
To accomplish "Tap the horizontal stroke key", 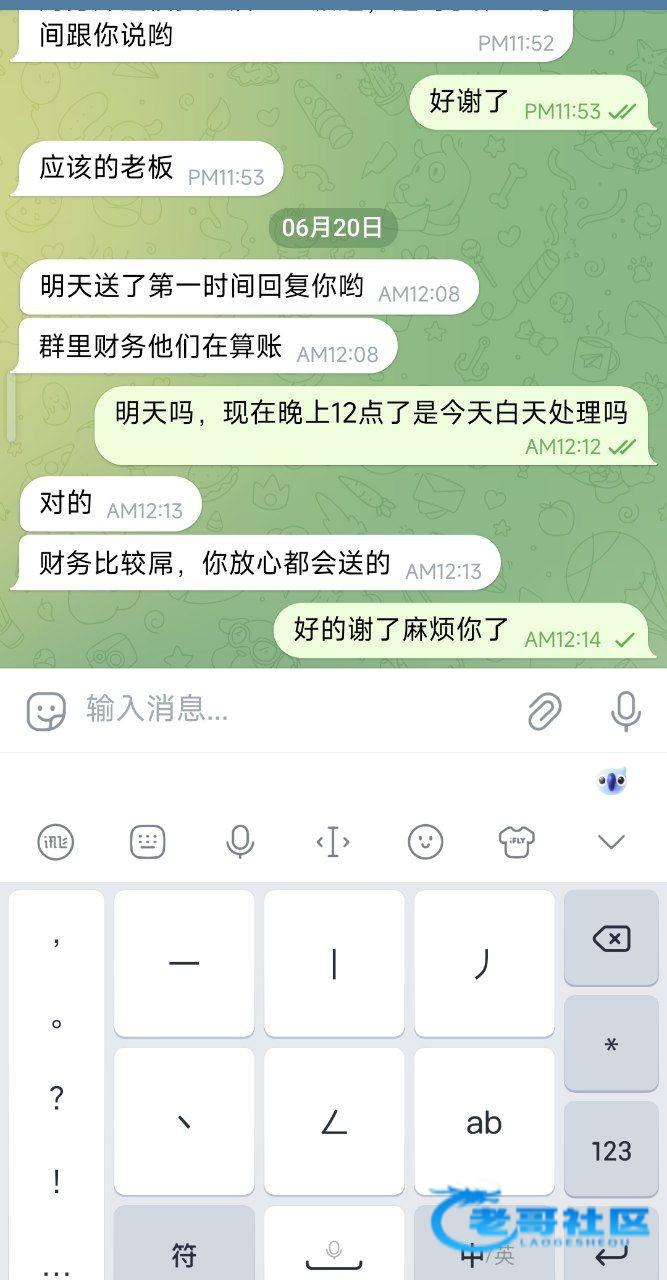I will pyautogui.click(x=184, y=964).
